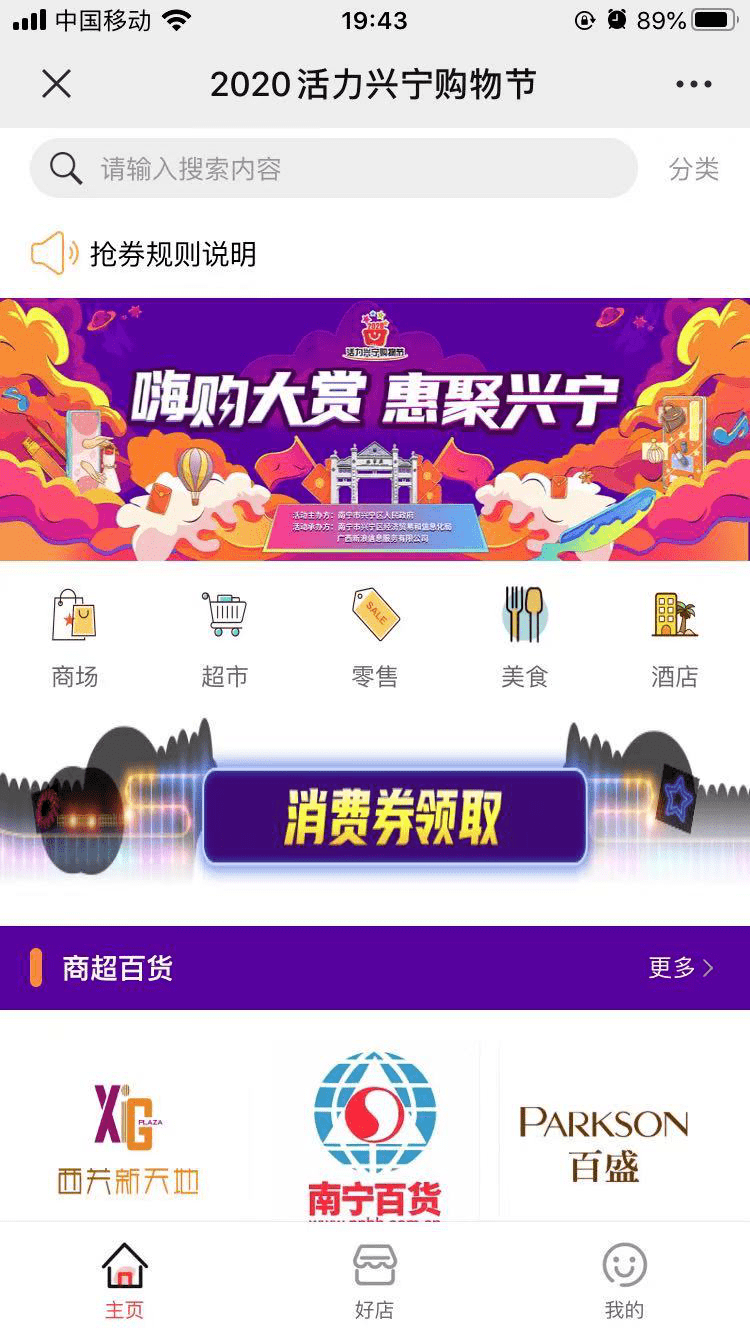The image size is (750, 1334).
Task: Open the Parkson 百盛 store card
Action: (604, 1142)
